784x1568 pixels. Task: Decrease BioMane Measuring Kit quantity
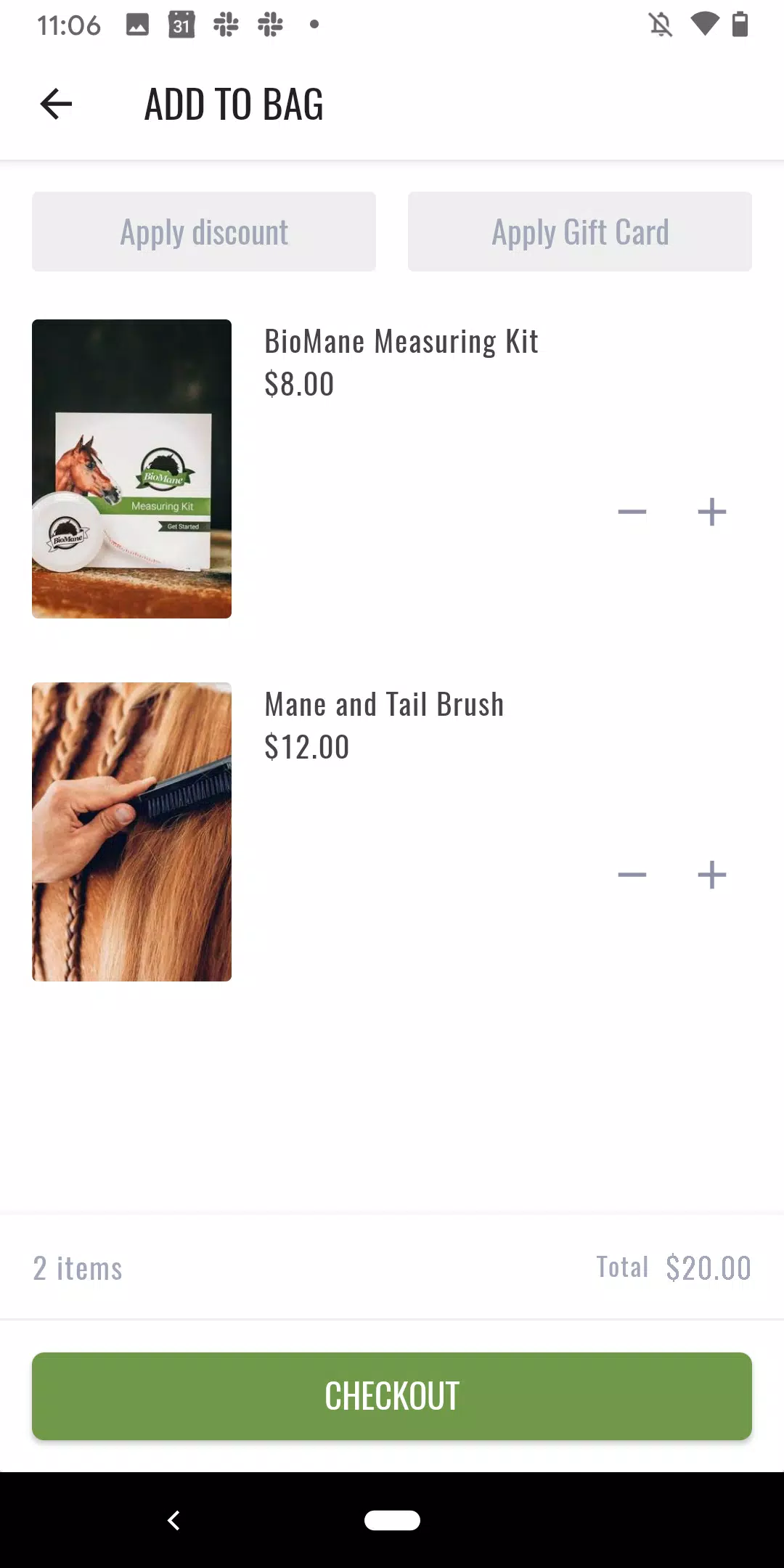(x=632, y=512)
